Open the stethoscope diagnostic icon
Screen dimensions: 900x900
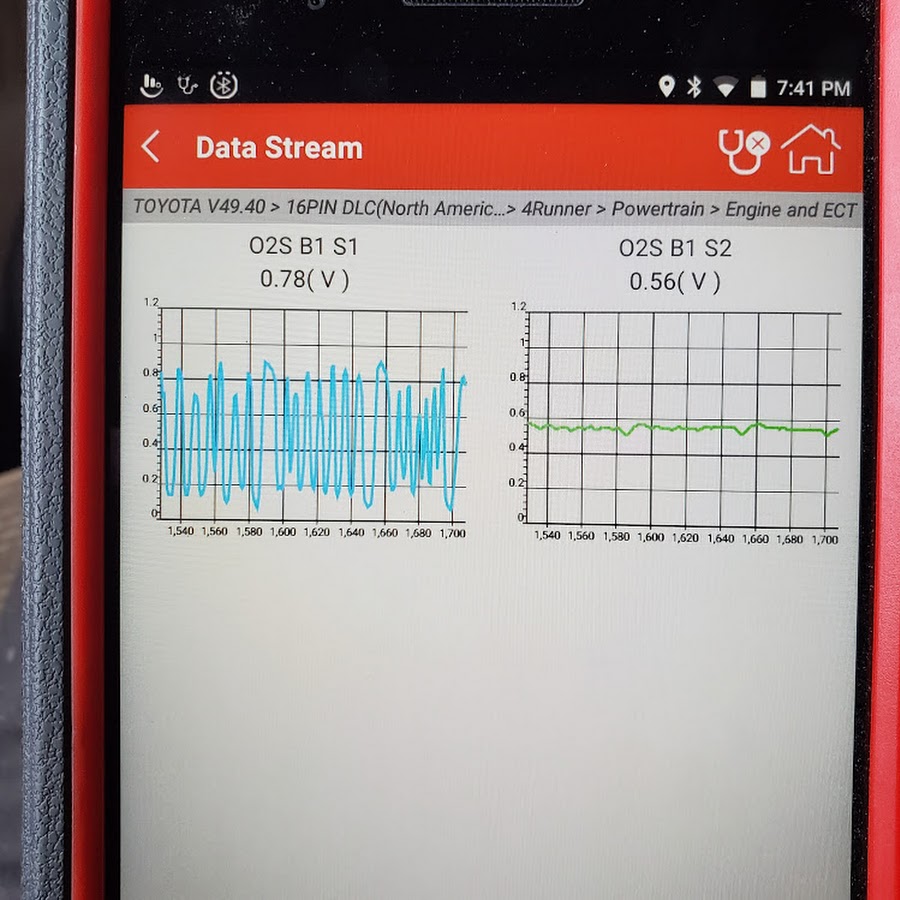744,151
